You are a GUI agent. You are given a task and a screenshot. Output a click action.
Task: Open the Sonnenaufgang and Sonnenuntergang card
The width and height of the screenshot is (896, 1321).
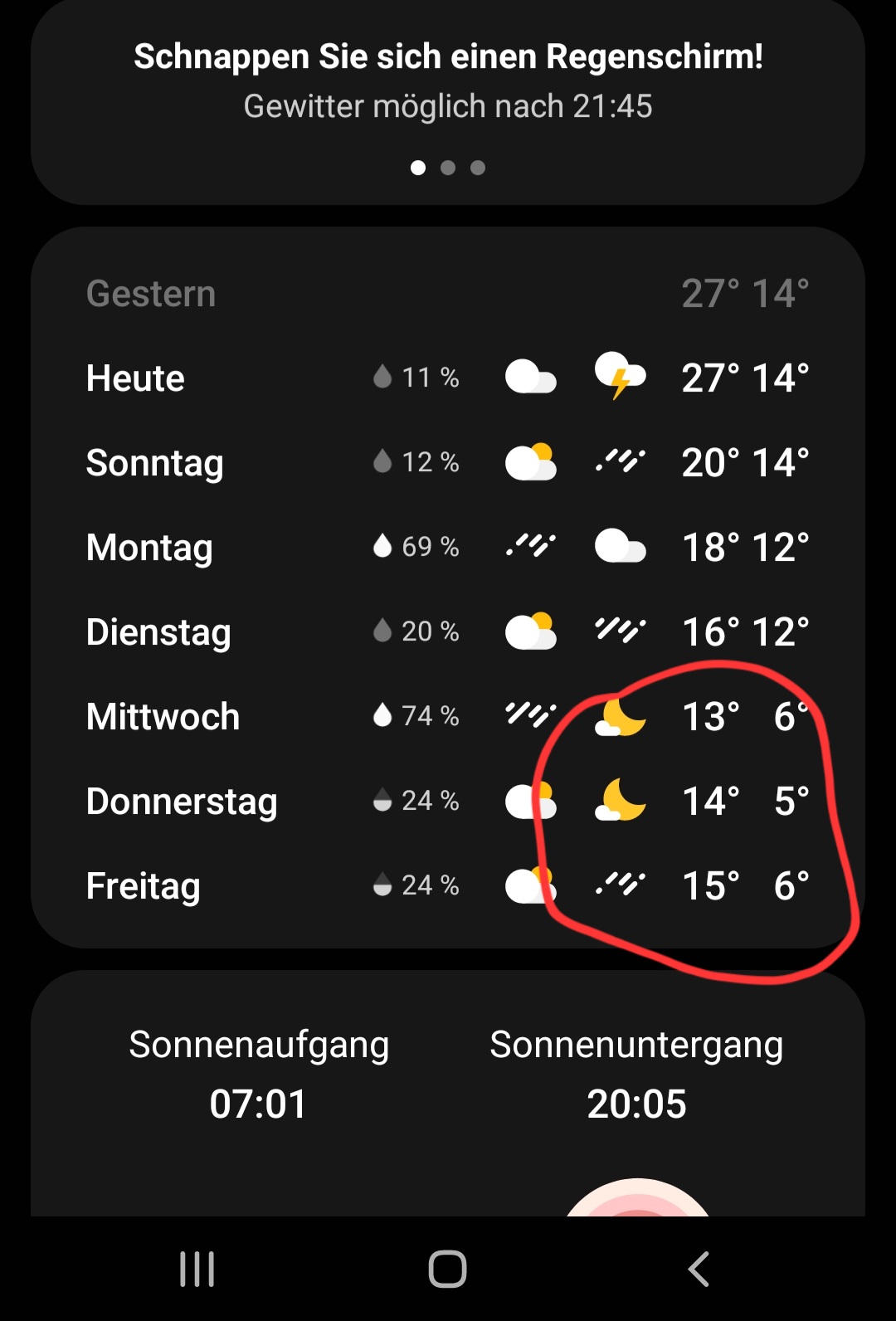pos(448,1075)
